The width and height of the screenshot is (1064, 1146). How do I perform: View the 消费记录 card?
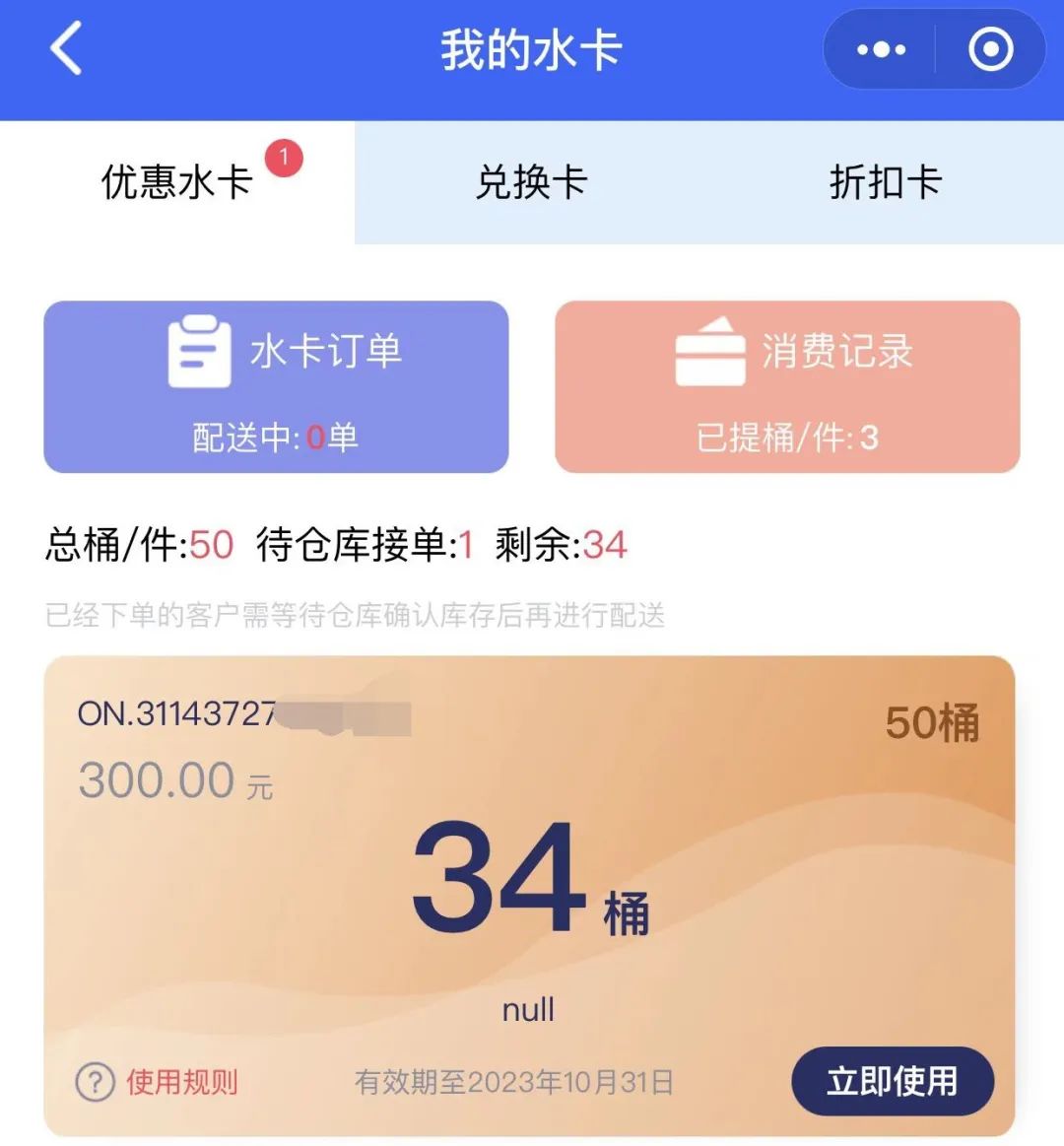(x=787, y=386)
